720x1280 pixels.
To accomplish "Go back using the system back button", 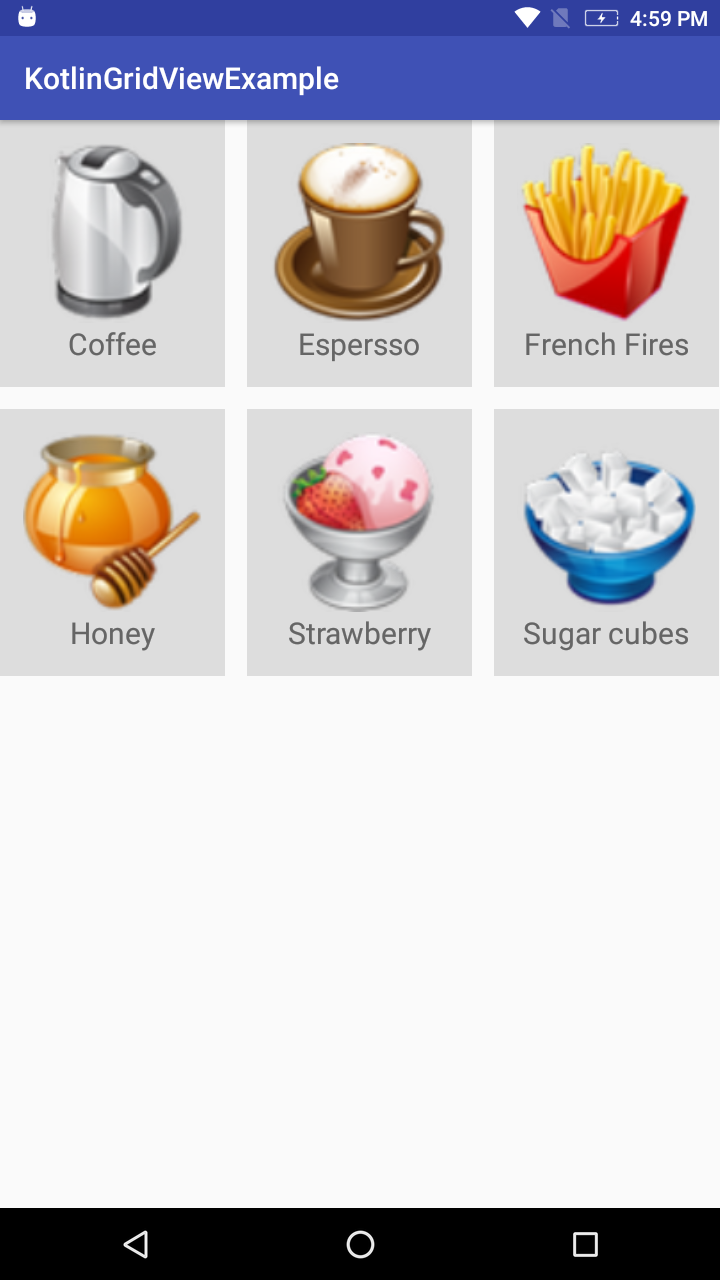I will (x=136, y=1244).
